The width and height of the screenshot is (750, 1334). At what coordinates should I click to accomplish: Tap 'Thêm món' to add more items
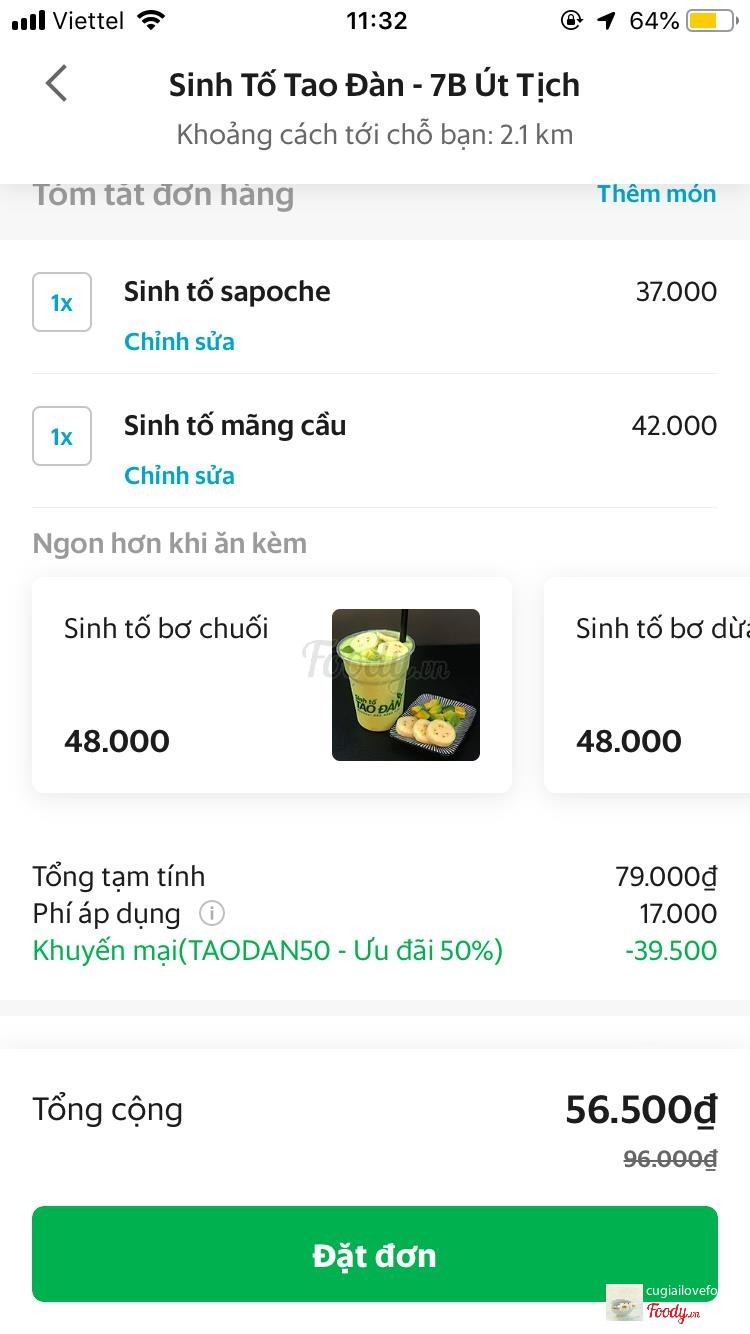(656, 194)
